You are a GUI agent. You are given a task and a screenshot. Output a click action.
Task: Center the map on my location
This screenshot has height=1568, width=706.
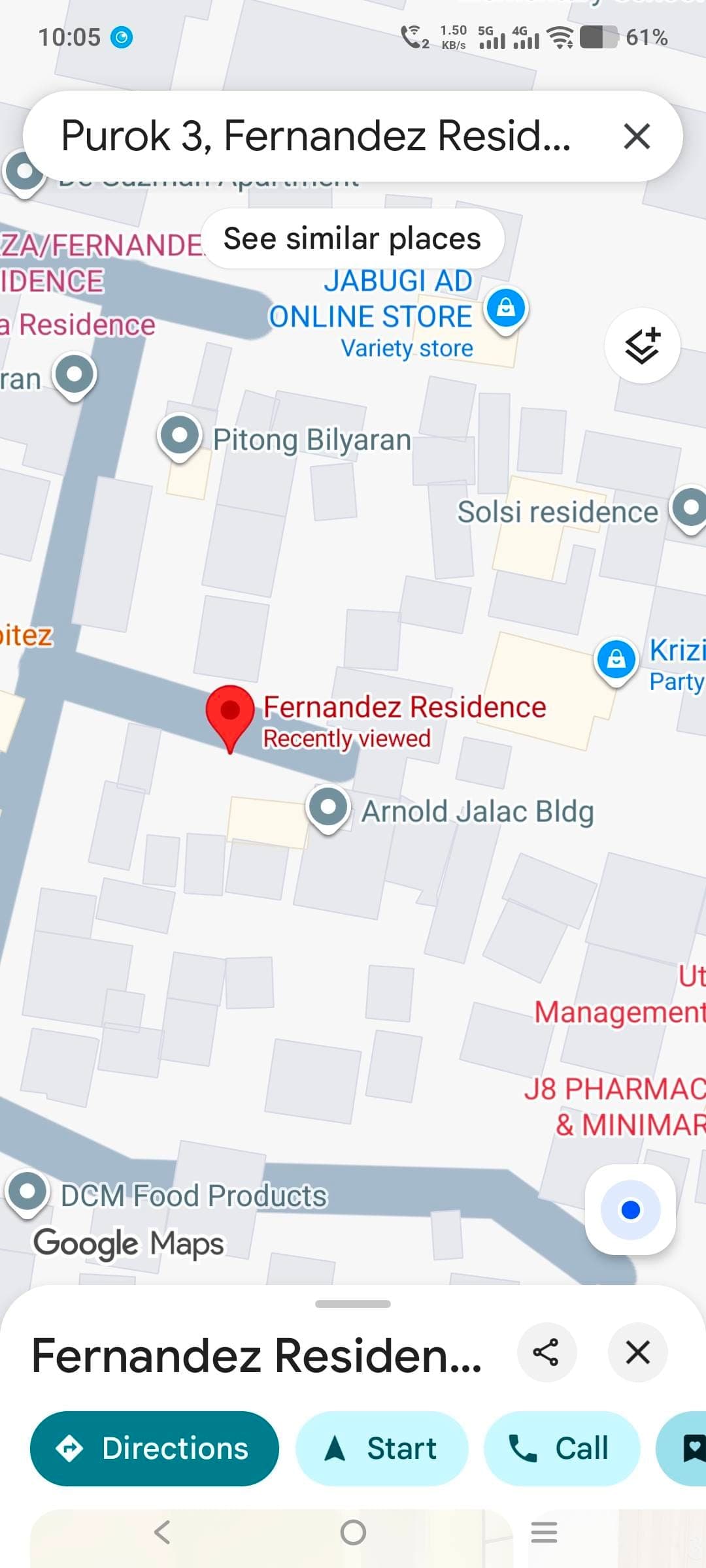630,1210
